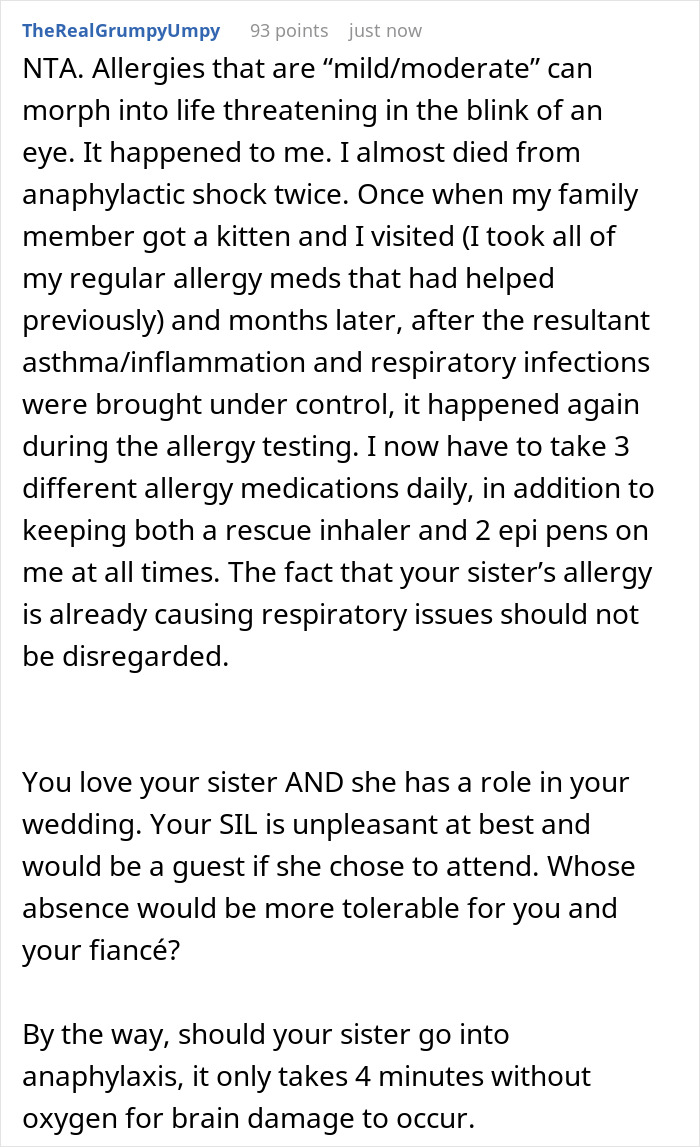Open TheRealGrumpyUmpy's user profile
This screenshot has height=1147, width=700.
(120, 31)
